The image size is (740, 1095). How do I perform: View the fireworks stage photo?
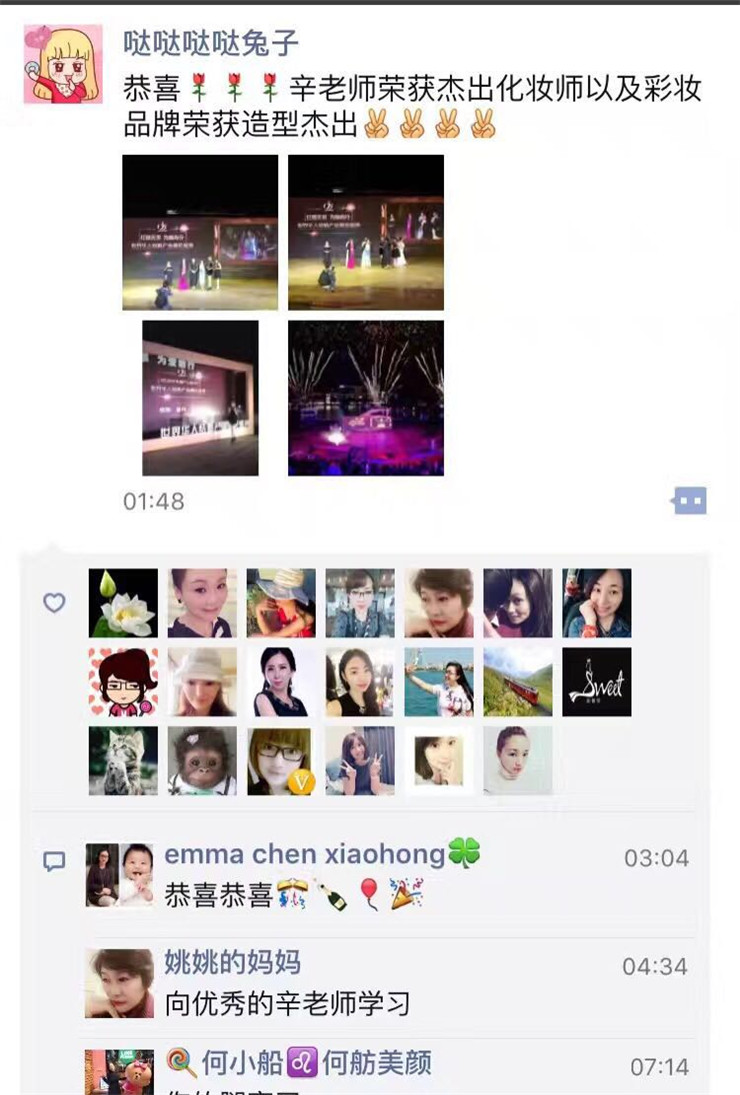click(366, 398)
